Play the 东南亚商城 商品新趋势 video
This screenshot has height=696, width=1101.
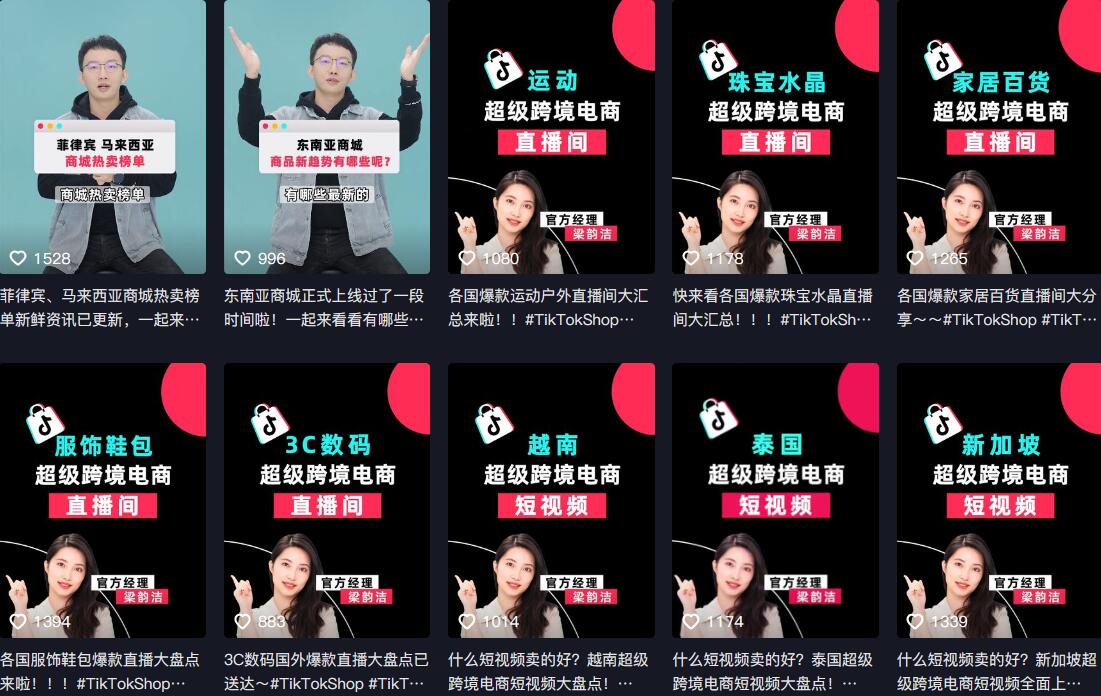(327, 137)
